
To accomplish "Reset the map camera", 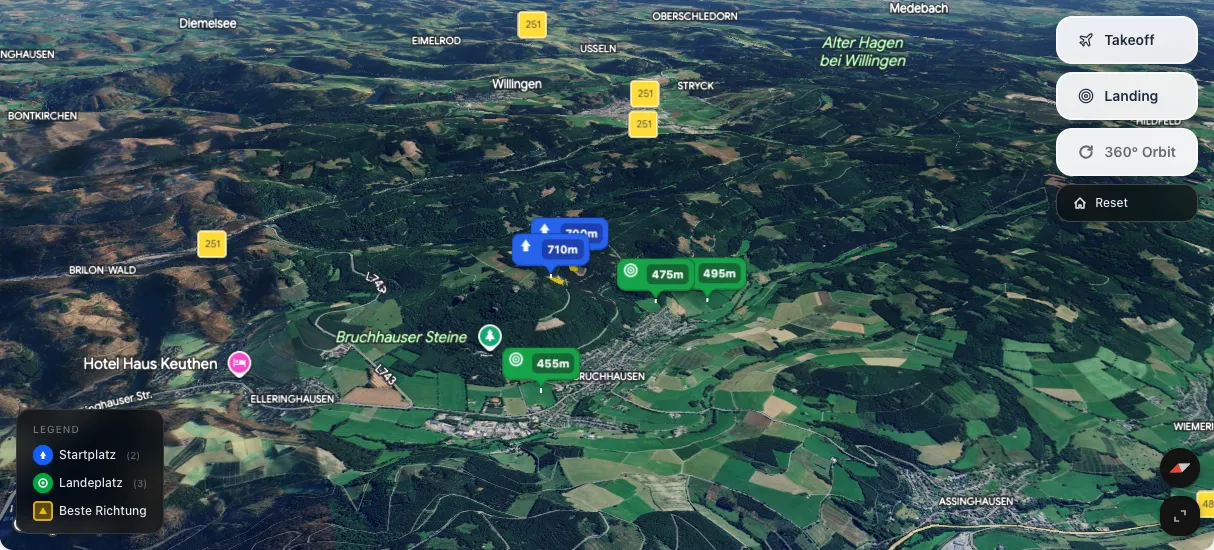I will tap(1126, 203).
